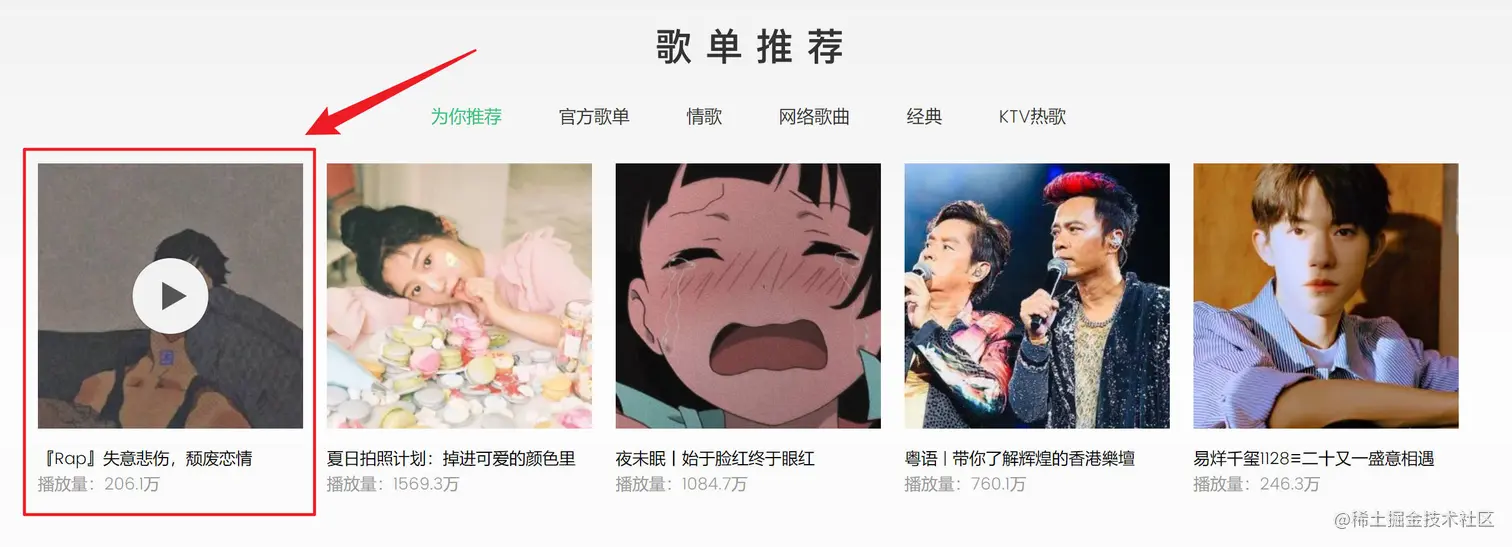Open the 夜未眠 playlist card

pyautogui.click(x=748, y=296)
